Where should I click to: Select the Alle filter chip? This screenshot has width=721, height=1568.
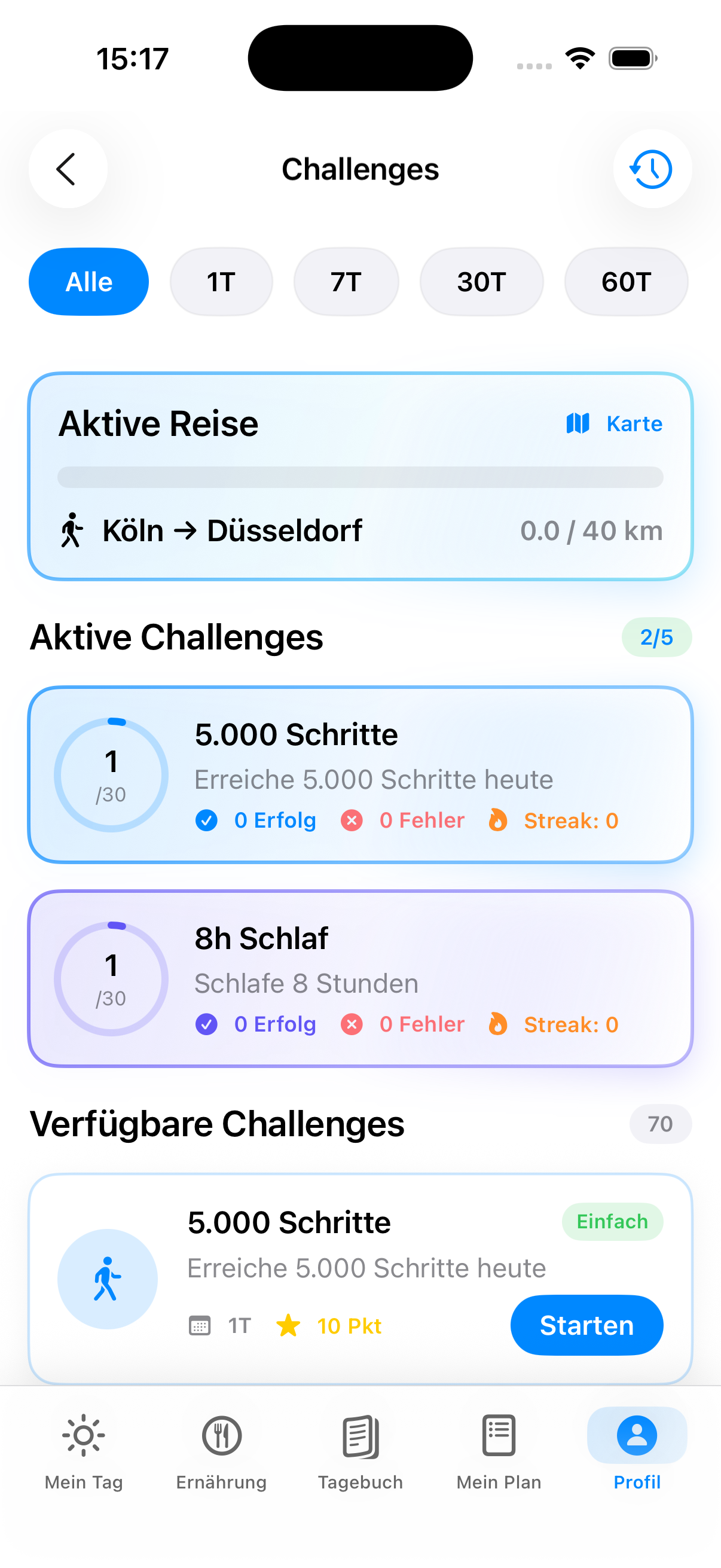[x=89, y=282]
